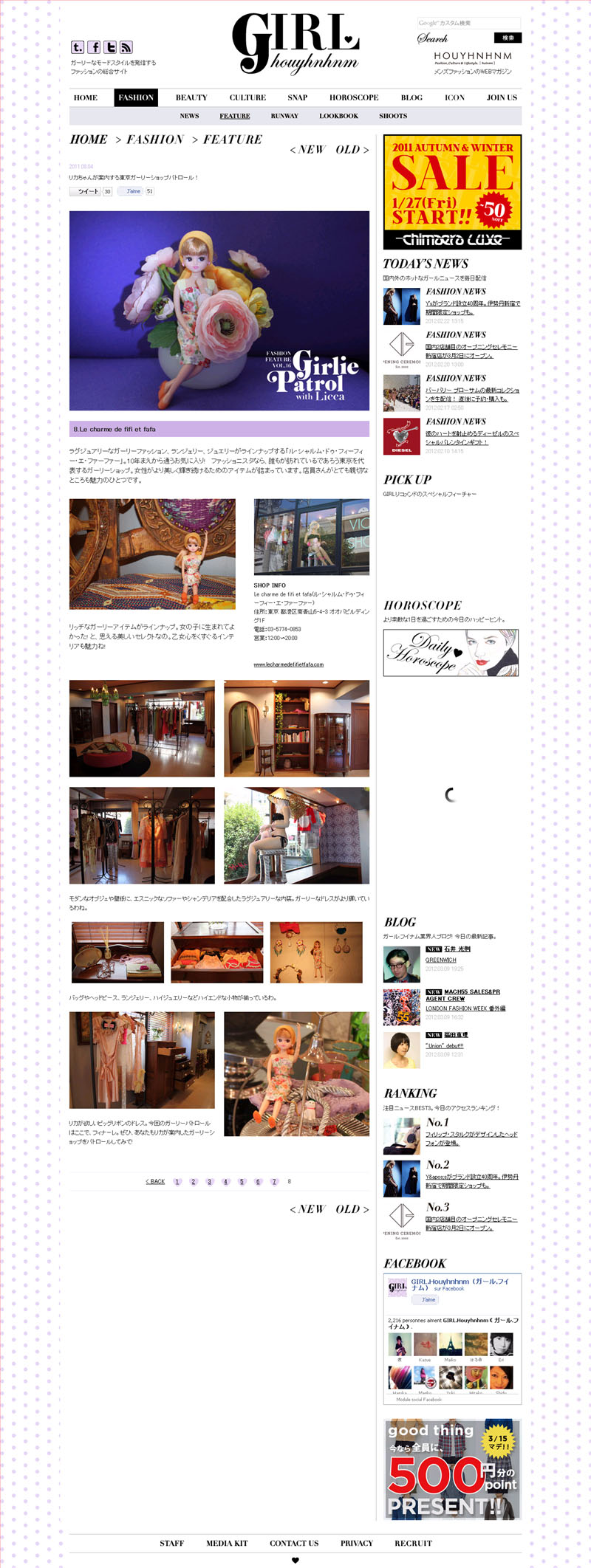Open the good thing 500 yen banner
The image size is (591, 1568).
452,1468
